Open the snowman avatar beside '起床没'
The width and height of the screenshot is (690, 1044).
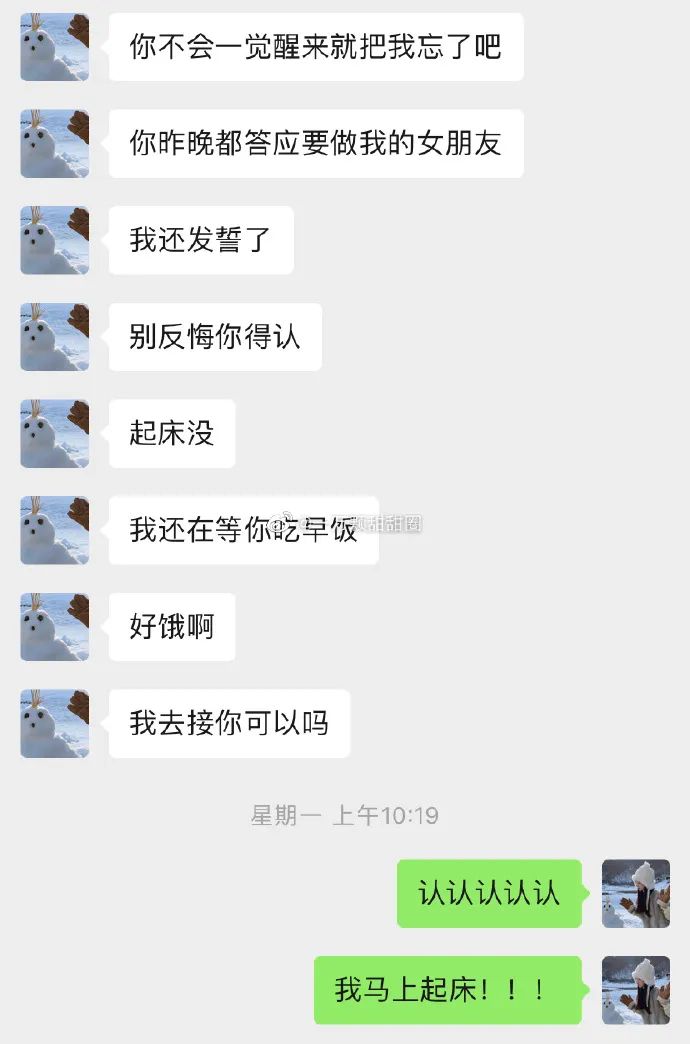[x=55, y=433]
